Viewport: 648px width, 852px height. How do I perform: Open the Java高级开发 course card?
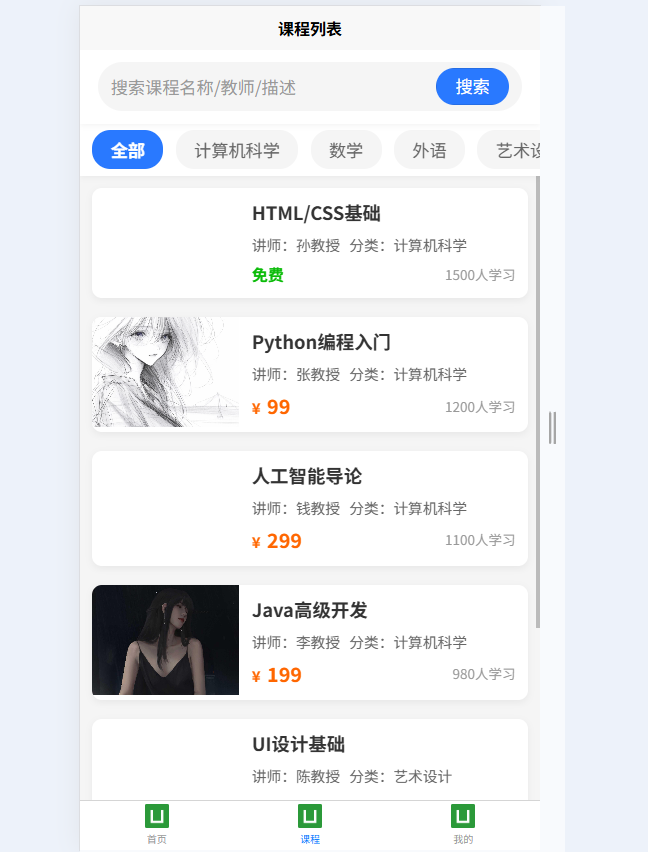click(x=310, y=642)
